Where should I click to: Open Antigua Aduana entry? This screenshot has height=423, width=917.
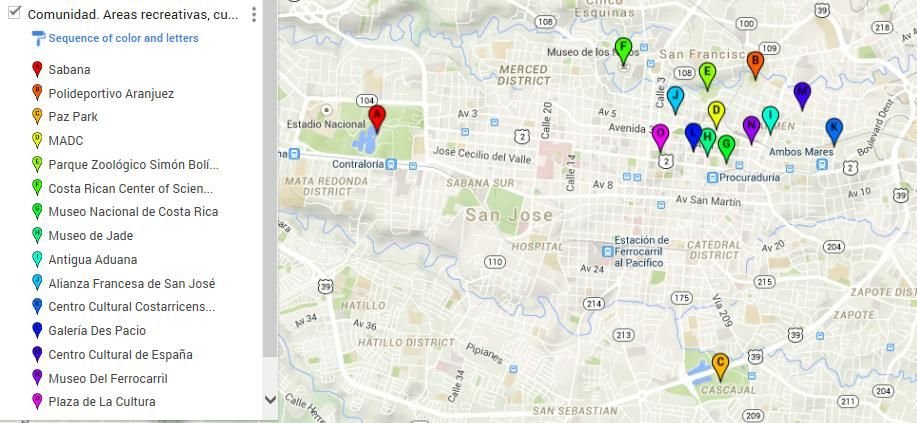(93, 259)
